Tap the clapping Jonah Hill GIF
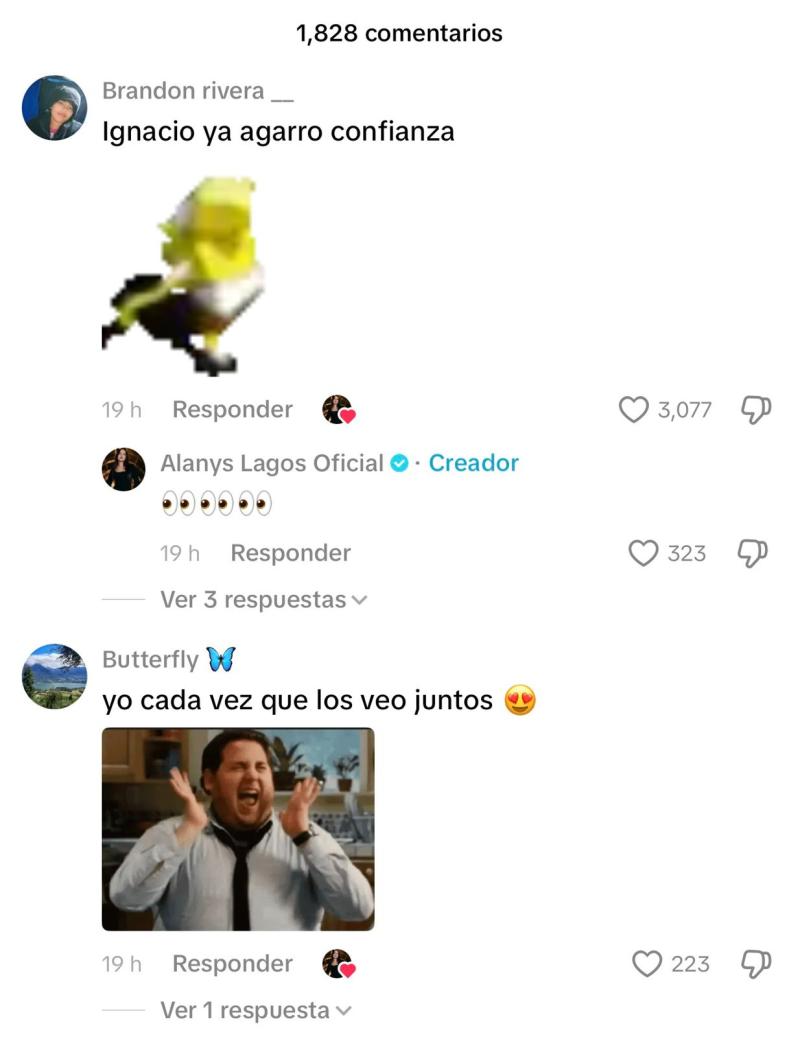The image size is (800, 1037). pos(237,830)
